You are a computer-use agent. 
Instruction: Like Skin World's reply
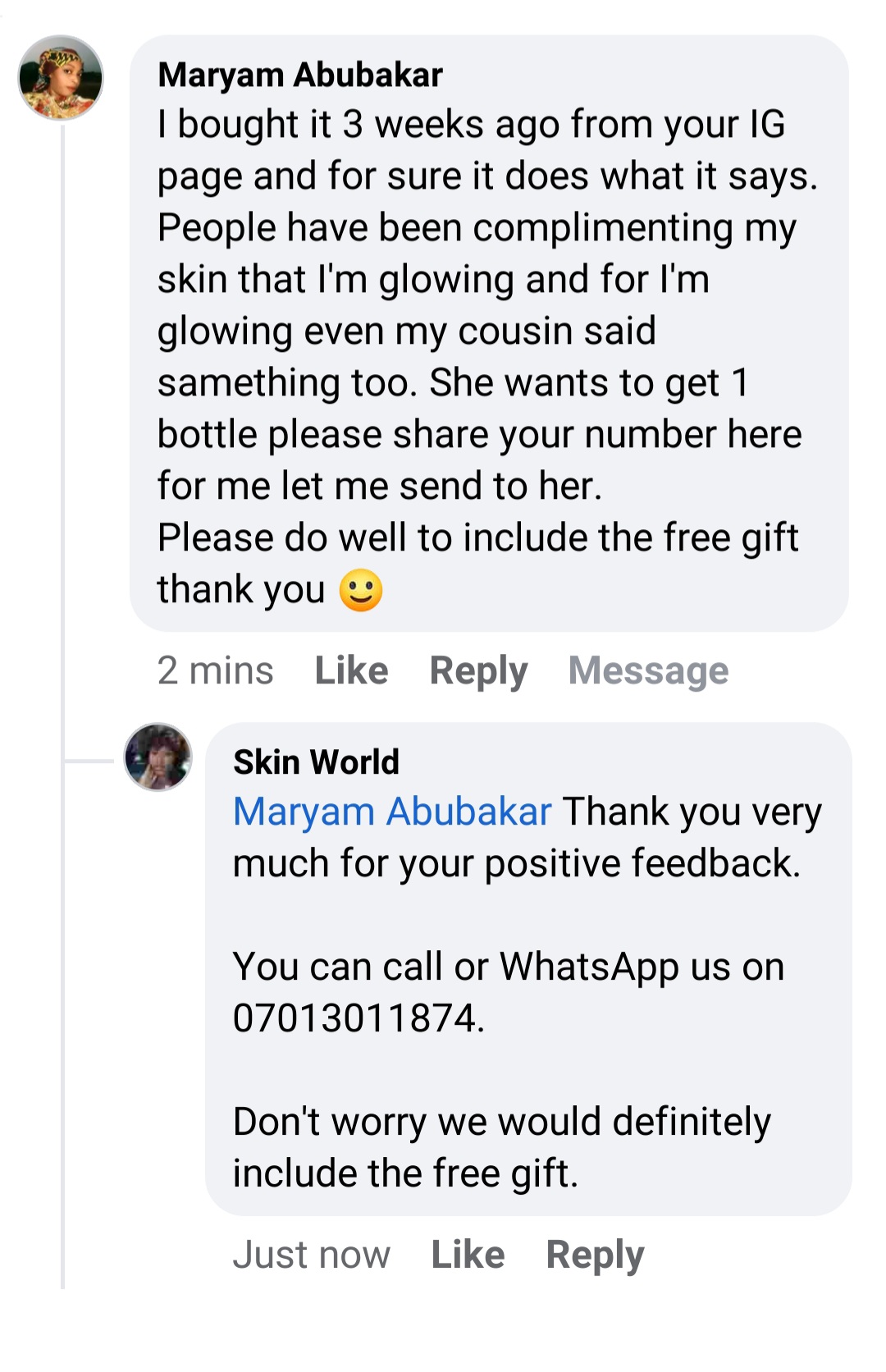click(468, 1254)
